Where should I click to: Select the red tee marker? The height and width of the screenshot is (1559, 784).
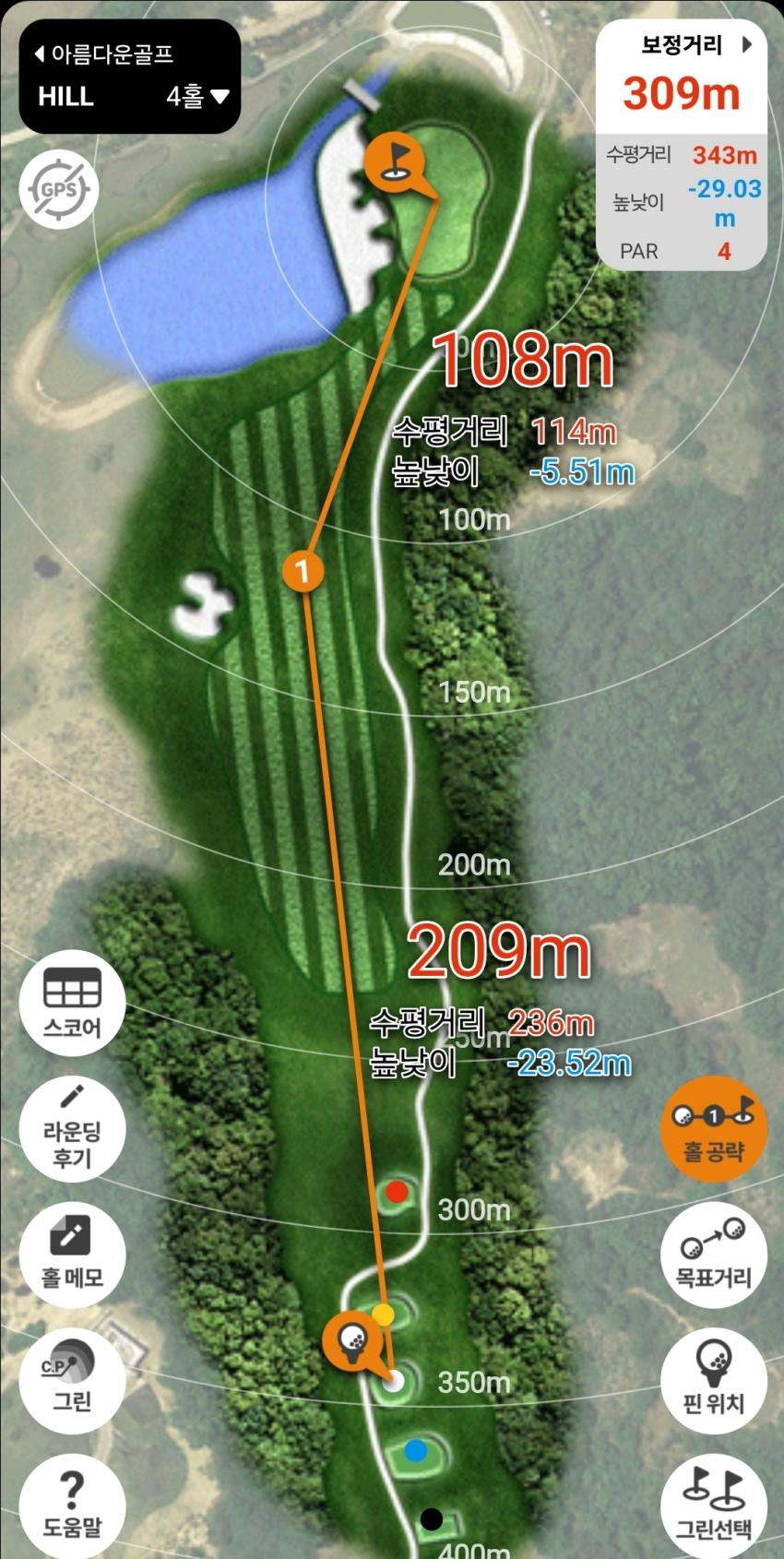click(x=397, y=1192)
